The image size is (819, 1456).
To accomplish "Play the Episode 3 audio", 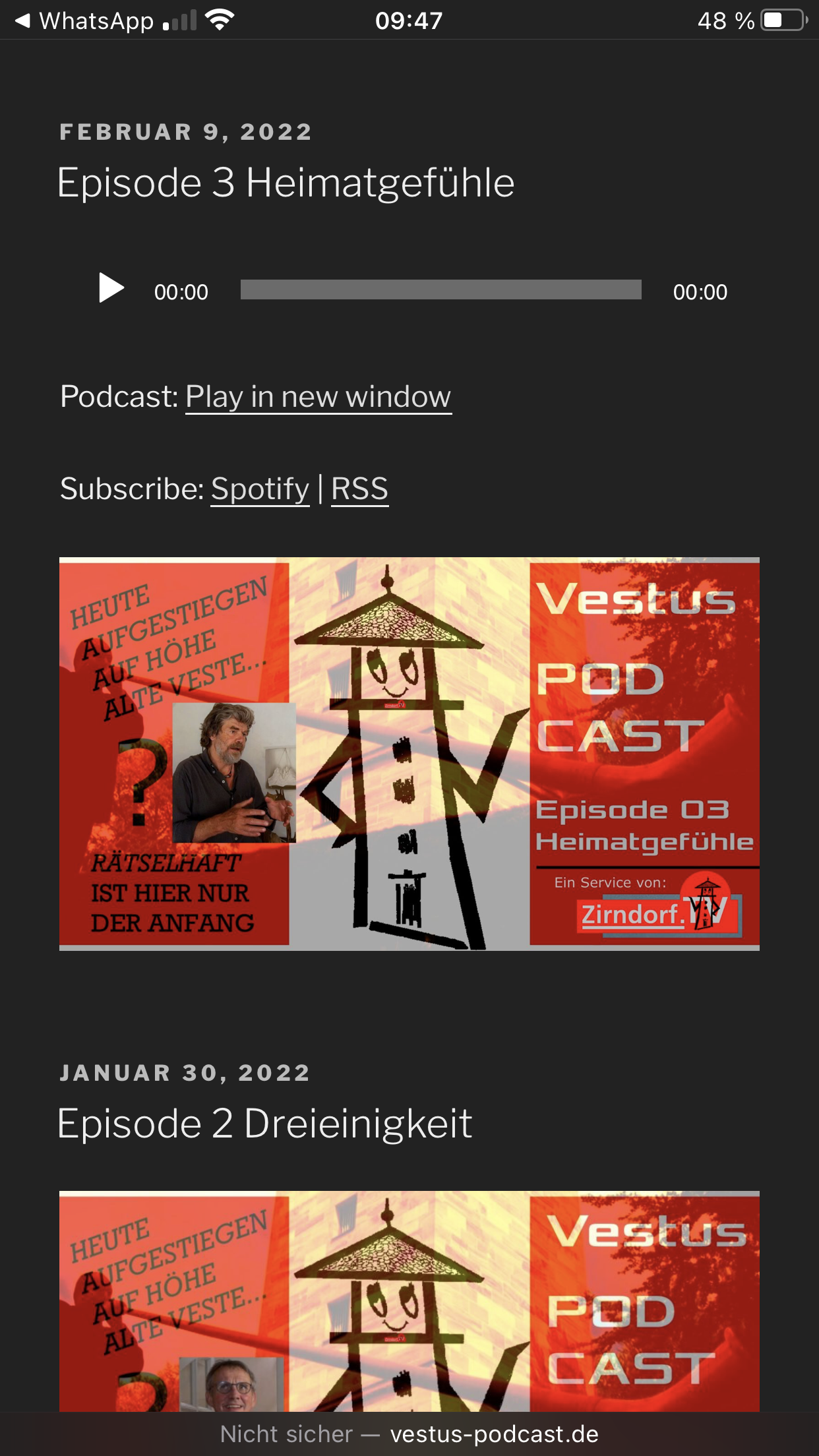I will 111,288.
